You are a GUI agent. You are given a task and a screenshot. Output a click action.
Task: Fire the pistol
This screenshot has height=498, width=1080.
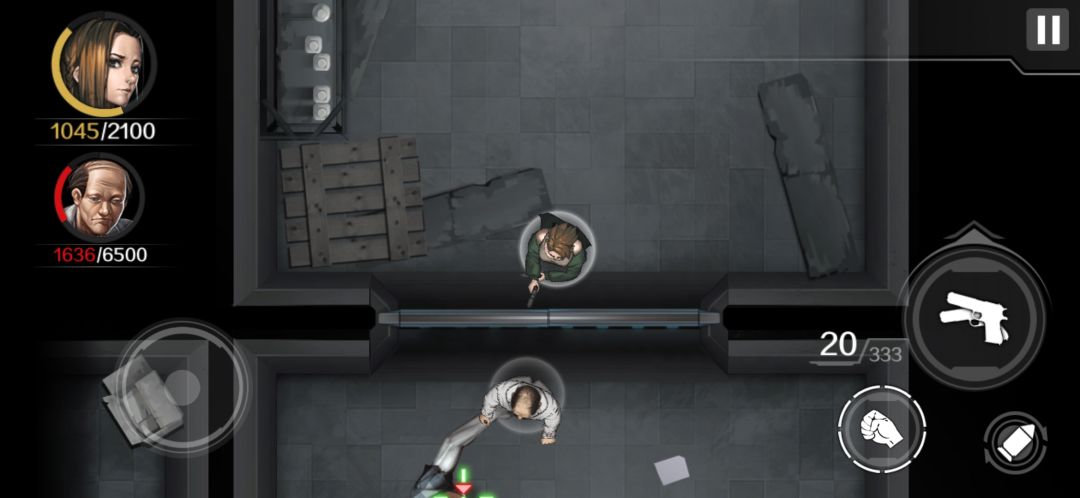(x=975, y=318)
